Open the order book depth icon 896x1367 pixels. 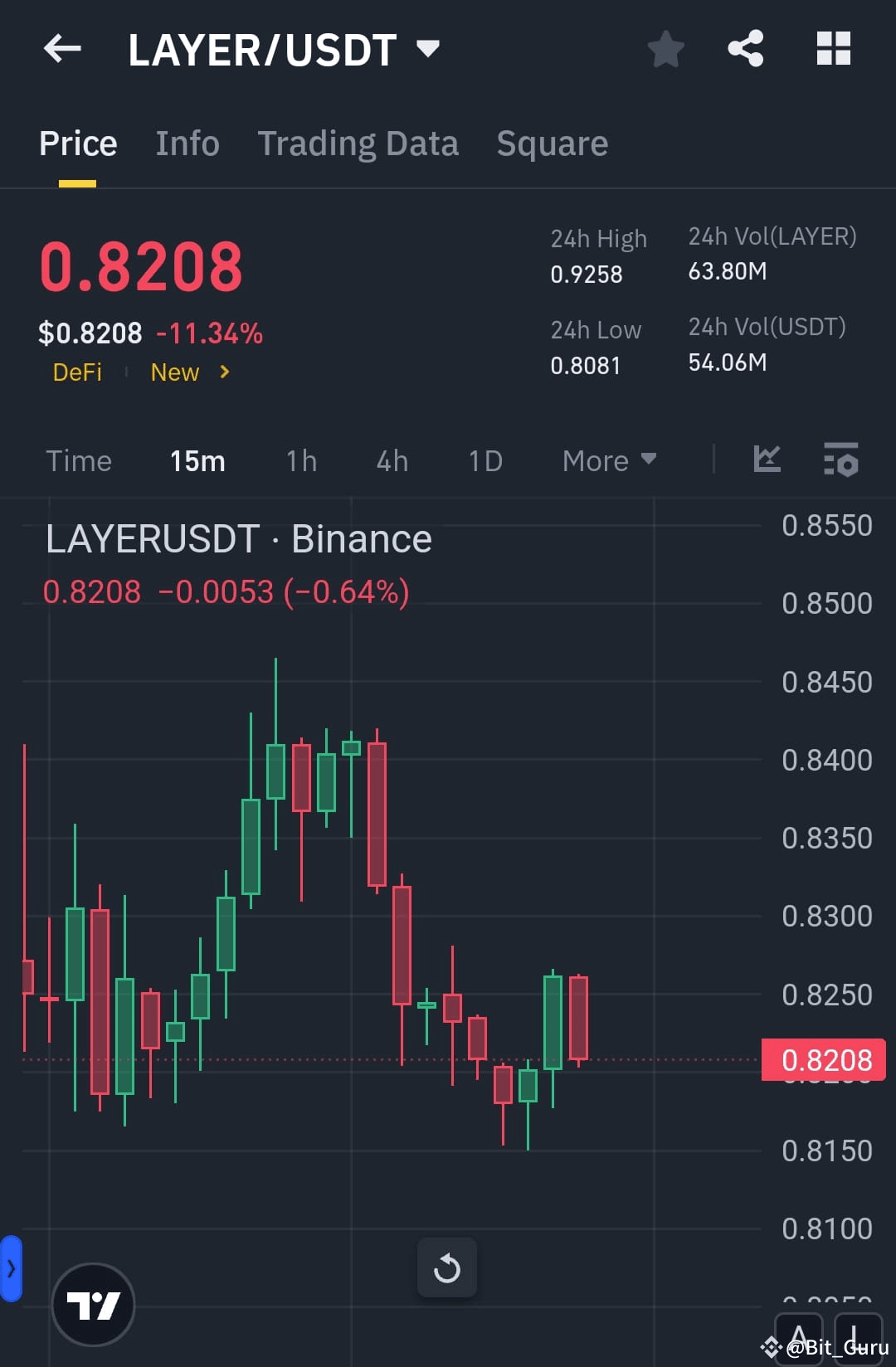pos(841,460)
